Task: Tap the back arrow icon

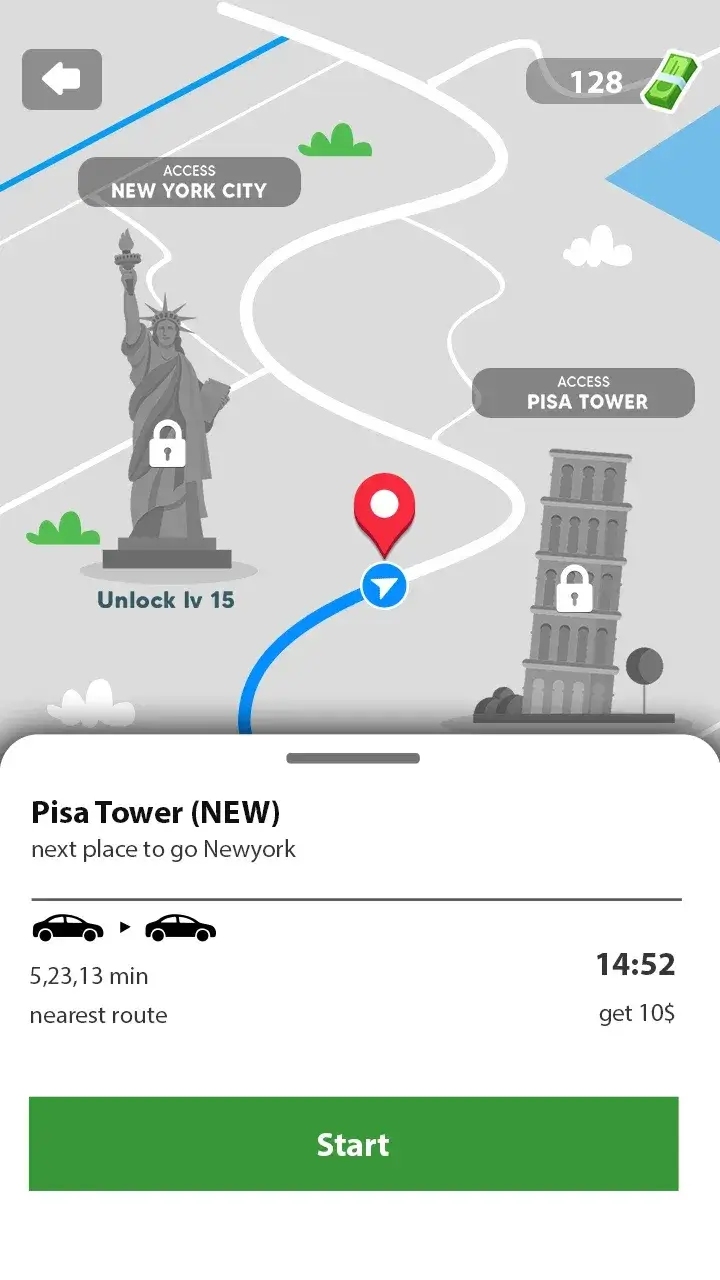Action: 61,80
